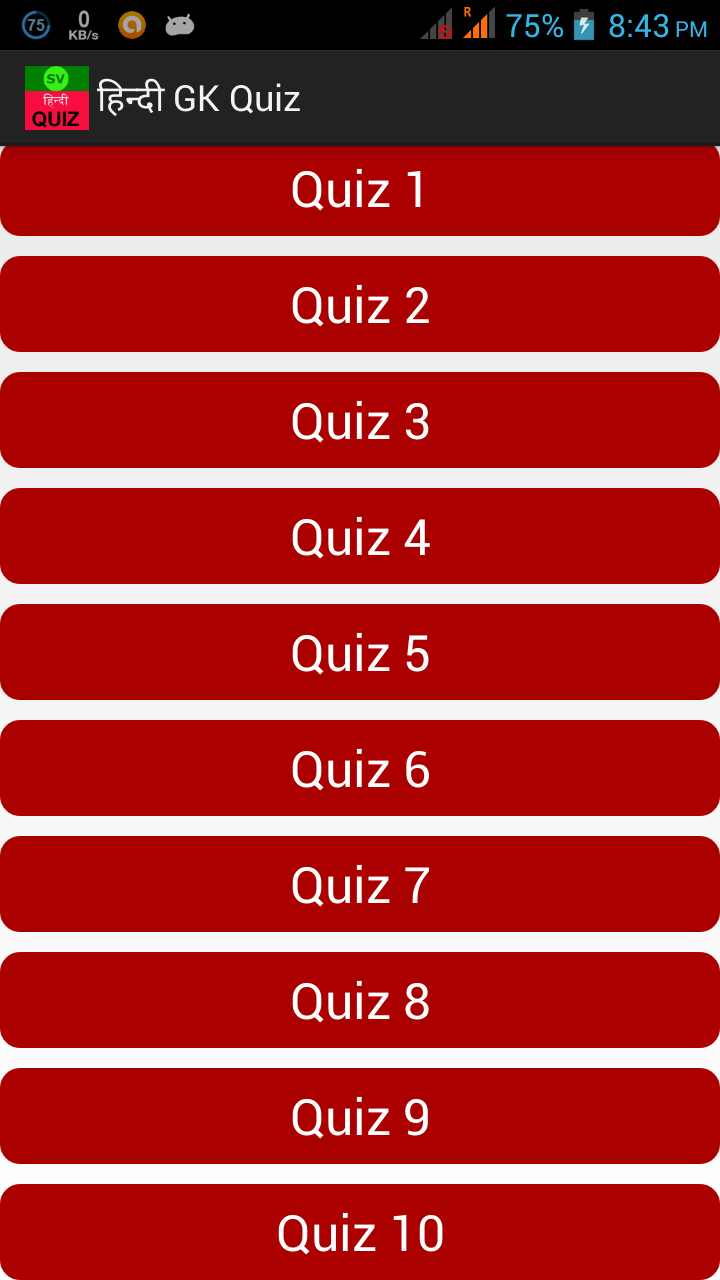Choose Quiz 7
This screenshot has width=720, height=1280.
coord(360,884)
